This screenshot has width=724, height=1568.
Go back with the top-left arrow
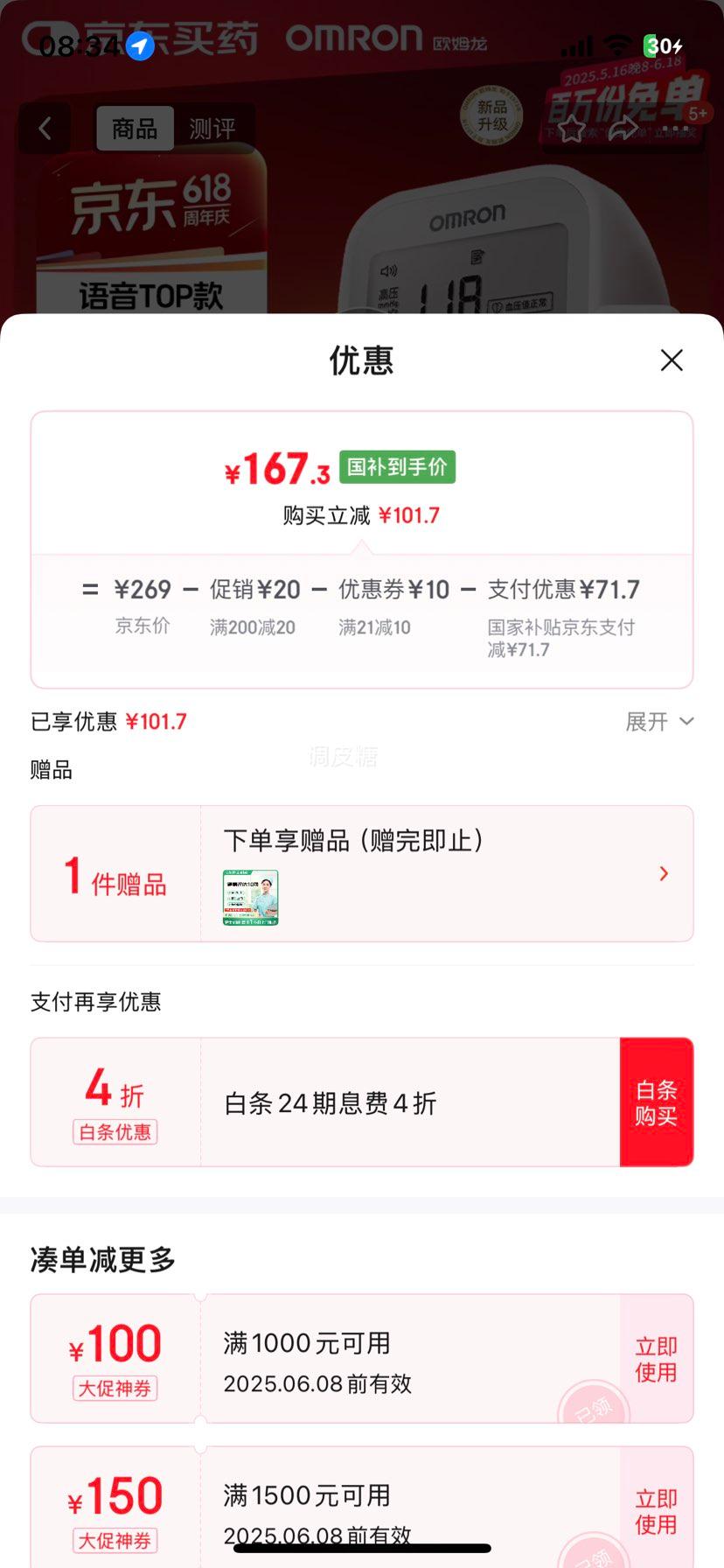pyautogui.click(x=45, y=129)
